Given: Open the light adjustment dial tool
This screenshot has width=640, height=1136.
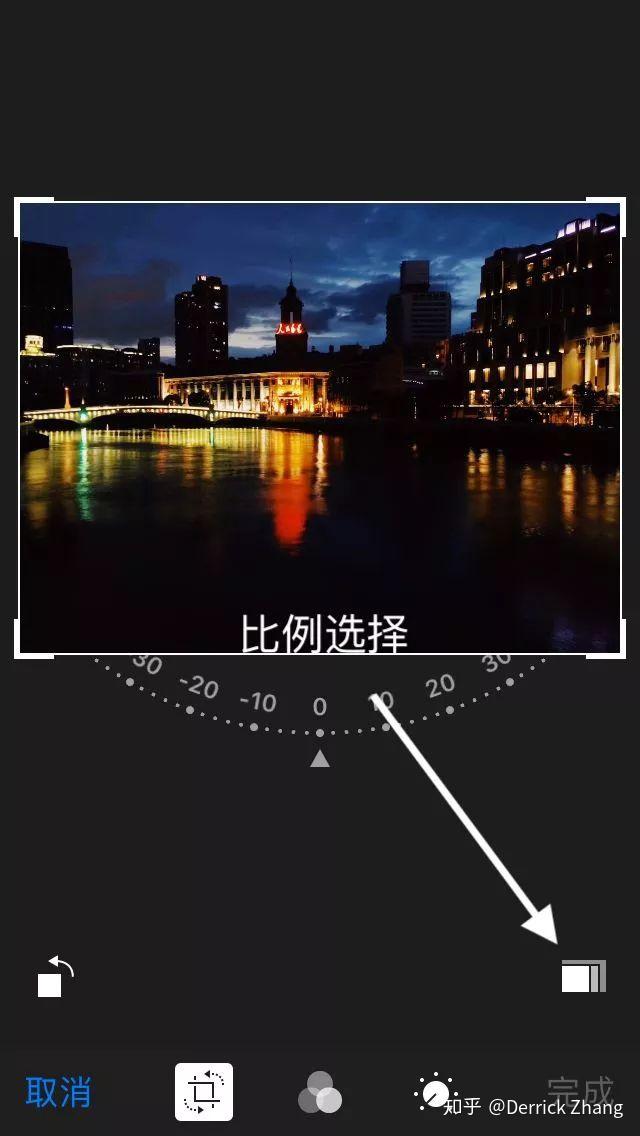Looking at the screenshot, I should (x=435, y=1092).
